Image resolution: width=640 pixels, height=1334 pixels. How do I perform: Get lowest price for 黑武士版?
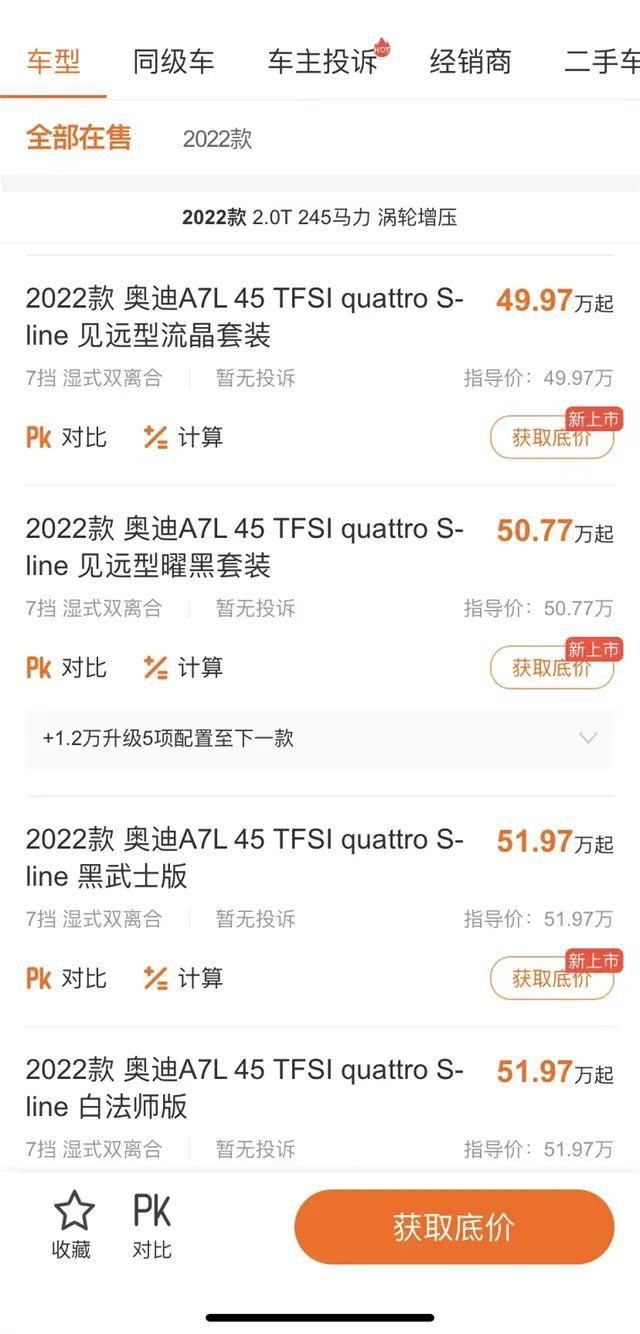[551, 978]
